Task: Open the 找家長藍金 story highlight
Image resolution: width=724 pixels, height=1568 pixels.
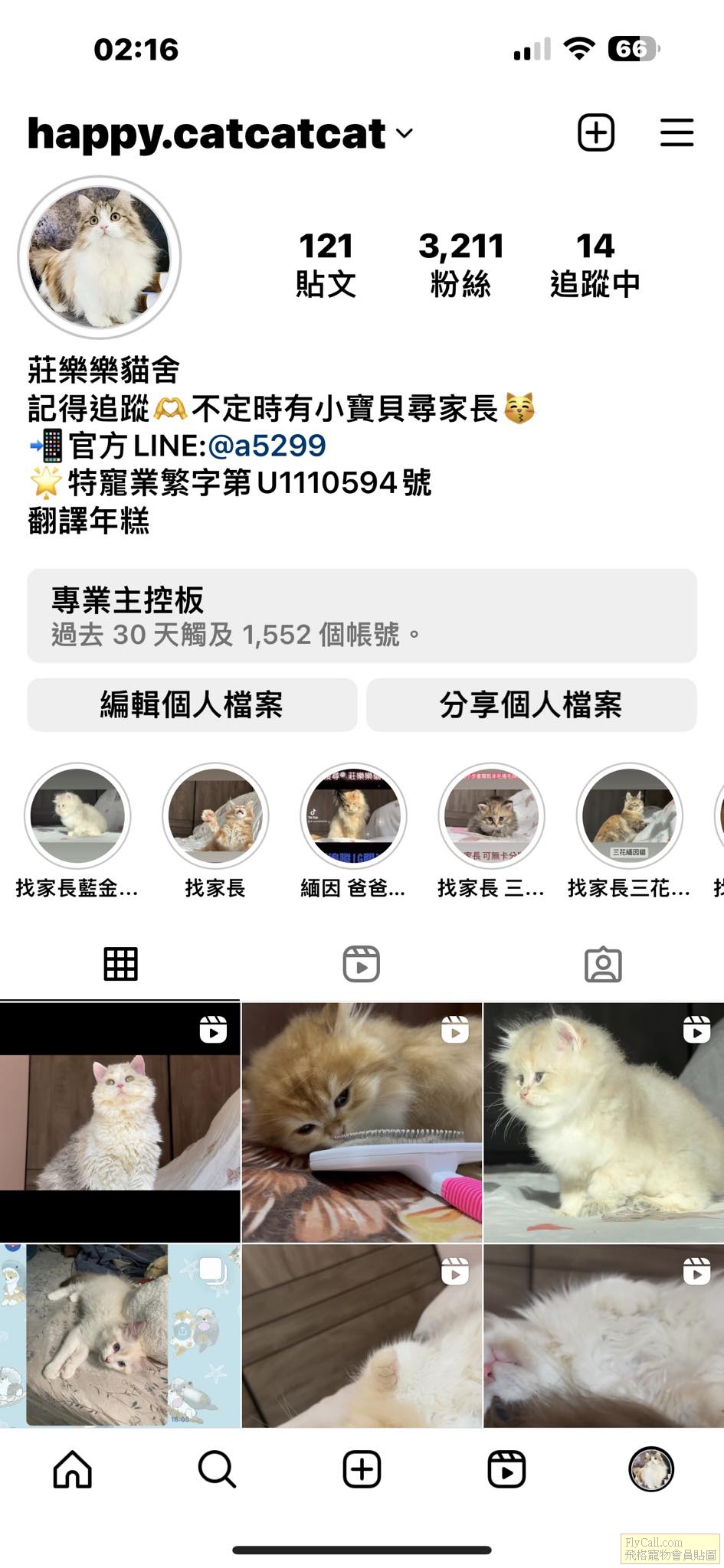Action: coord(77,816)
